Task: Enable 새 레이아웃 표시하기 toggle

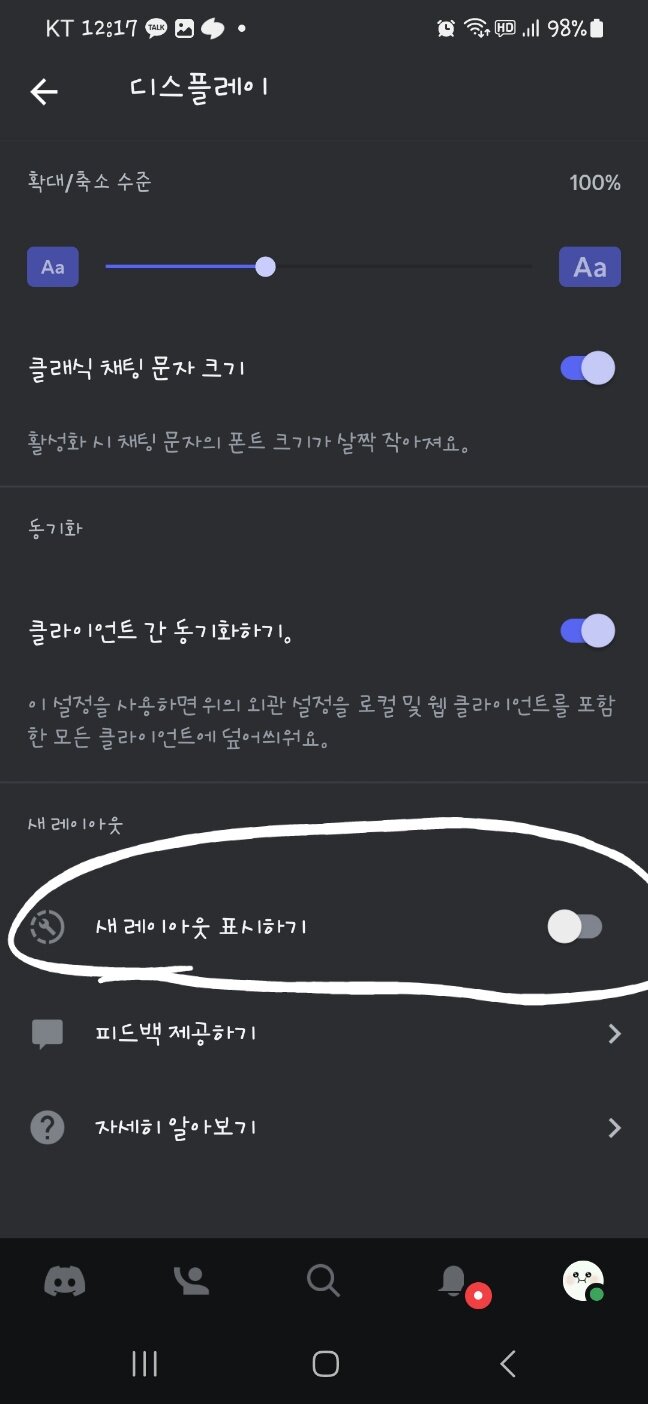Action: tap(575, 927)
